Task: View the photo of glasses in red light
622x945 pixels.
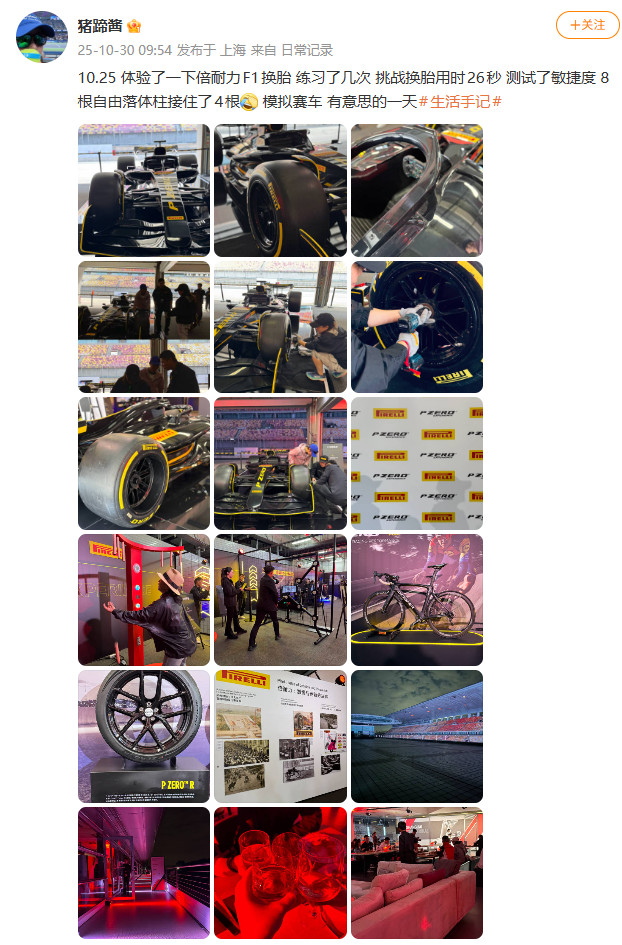Action: 280,873
